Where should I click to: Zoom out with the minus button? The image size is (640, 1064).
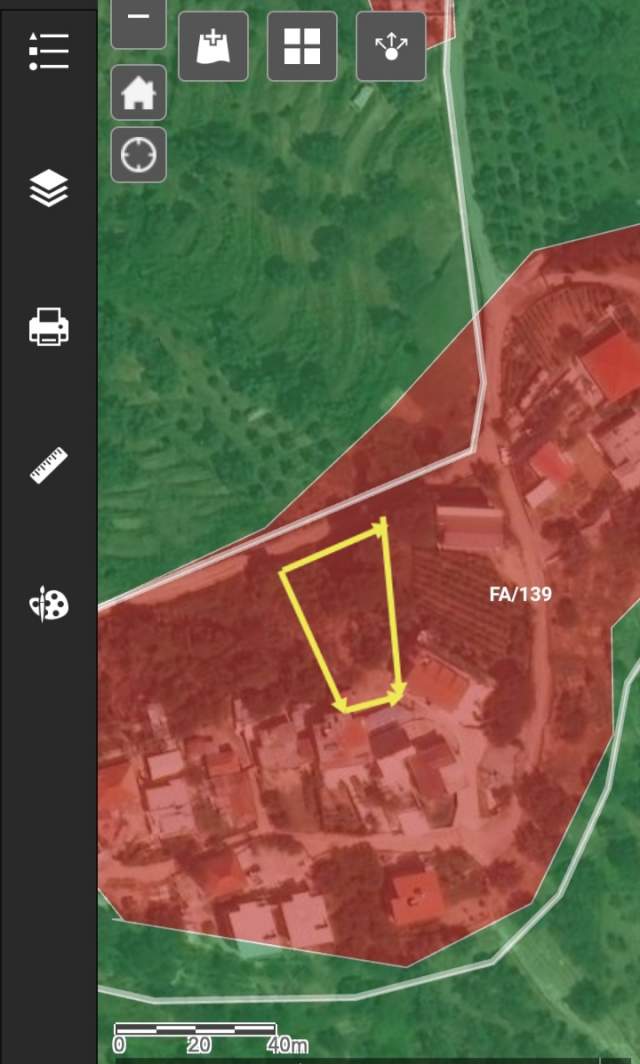[138, 20]
